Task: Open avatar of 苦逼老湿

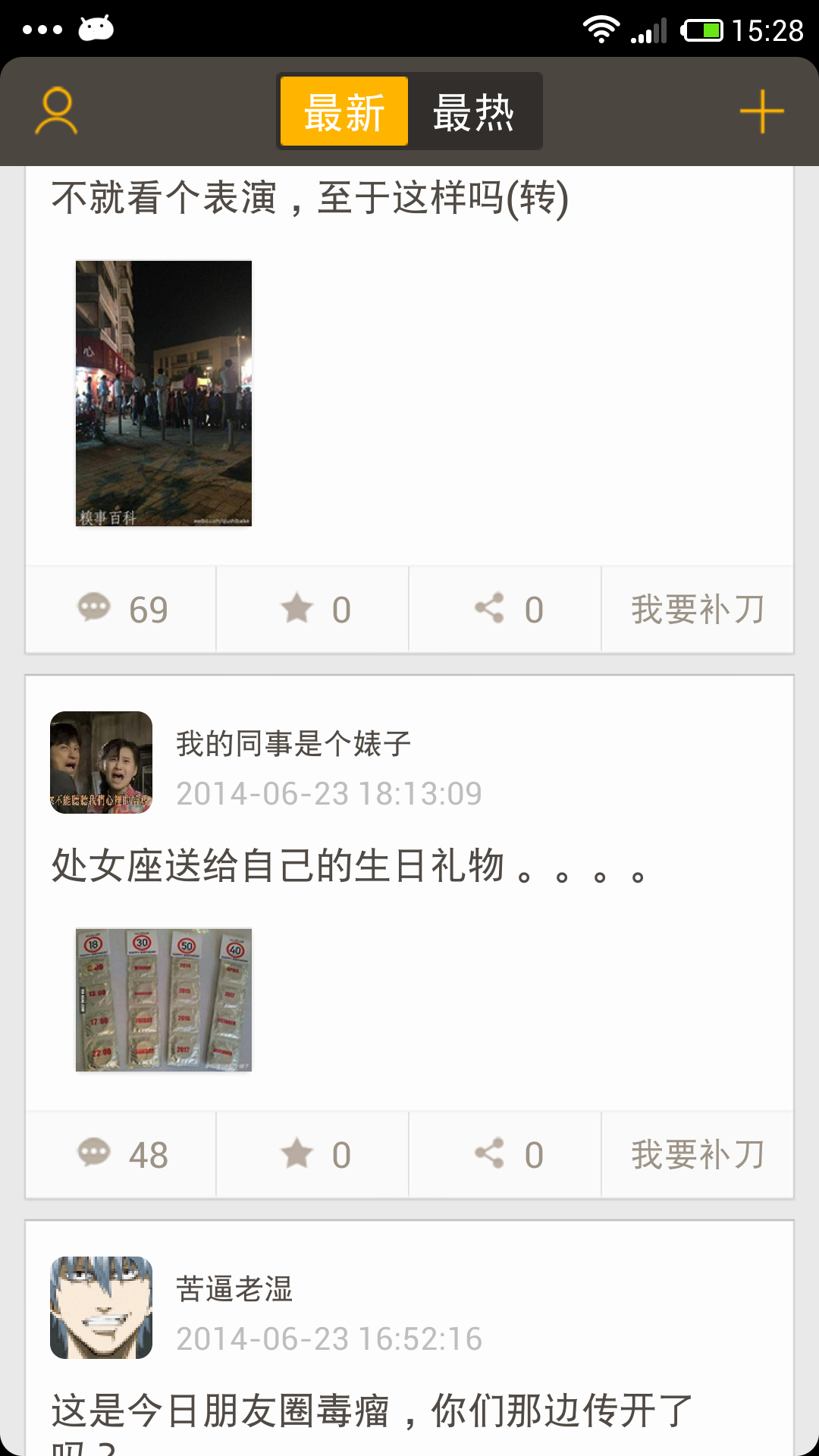Action: (x=102, y=1307)
